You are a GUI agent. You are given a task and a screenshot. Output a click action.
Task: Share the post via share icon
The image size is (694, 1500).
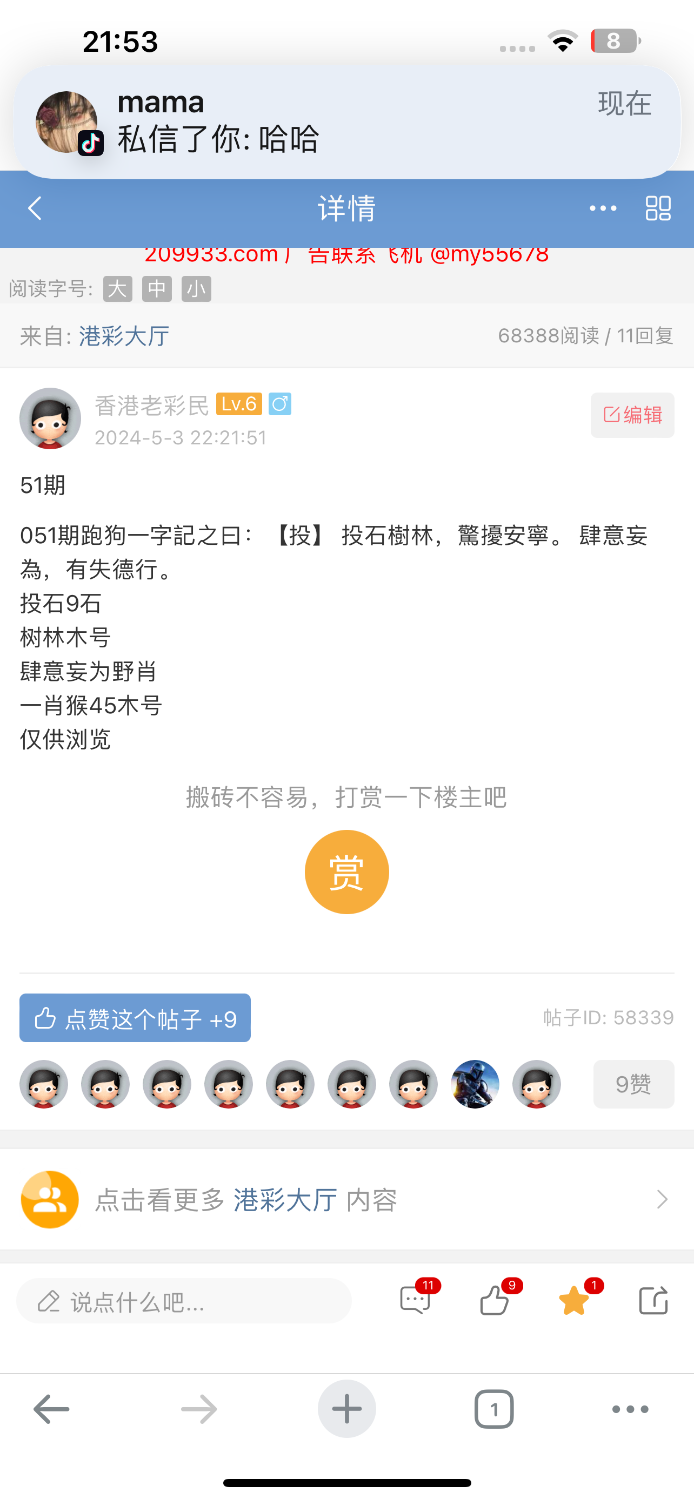pos(653,1300)
